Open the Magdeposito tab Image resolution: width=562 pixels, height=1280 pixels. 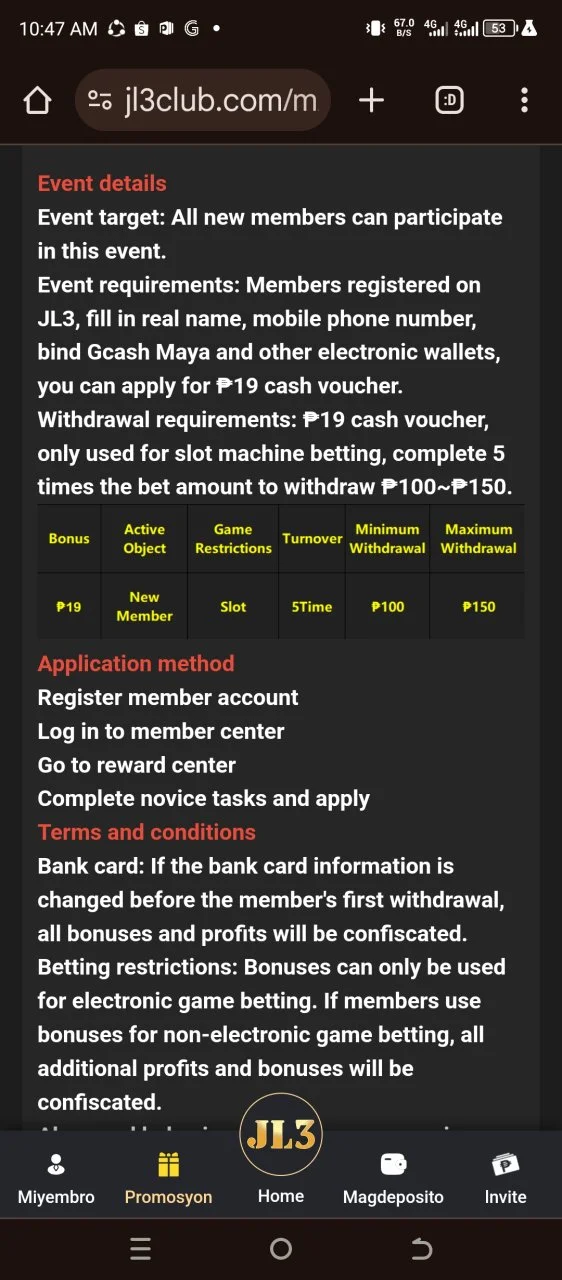pyautogui.click(x=393, y=1178)
